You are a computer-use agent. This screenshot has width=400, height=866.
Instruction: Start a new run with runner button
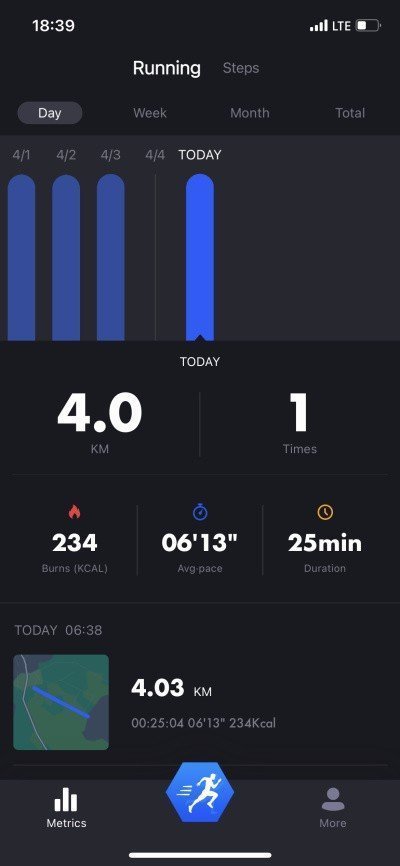200,793
